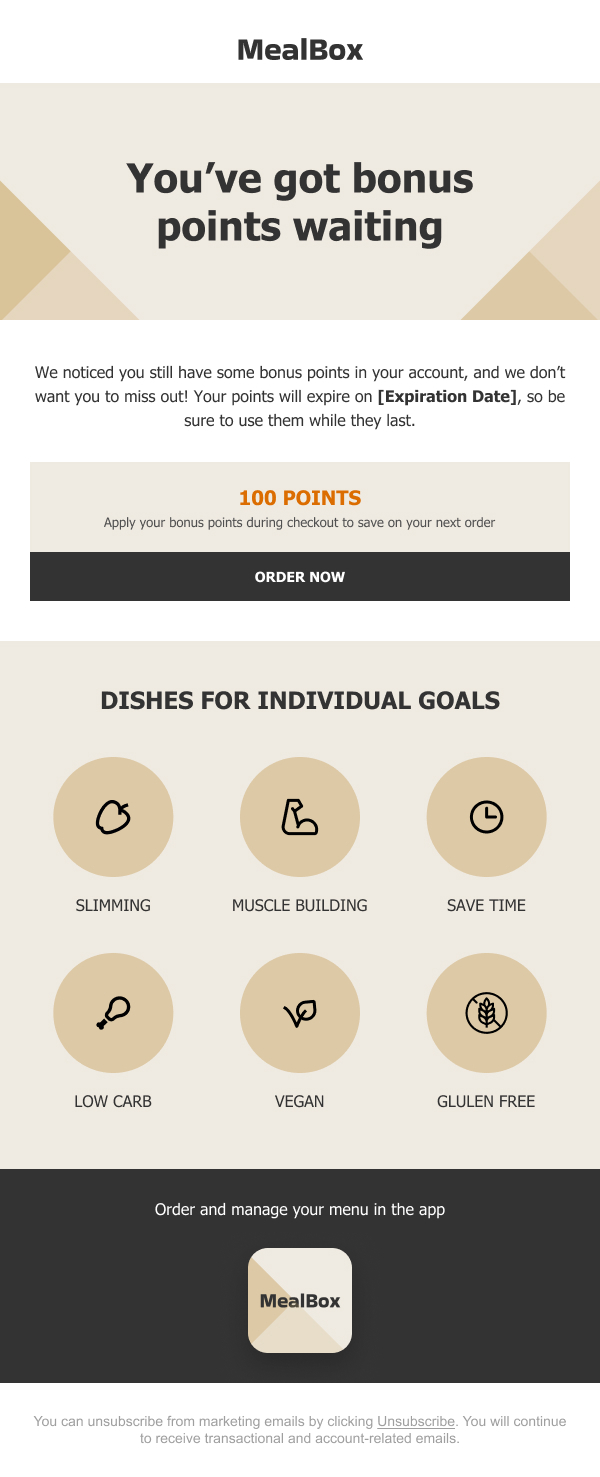600x1477 pixels.
Task: Choose the Muscle Building goal icon
Action: point(300,817)
